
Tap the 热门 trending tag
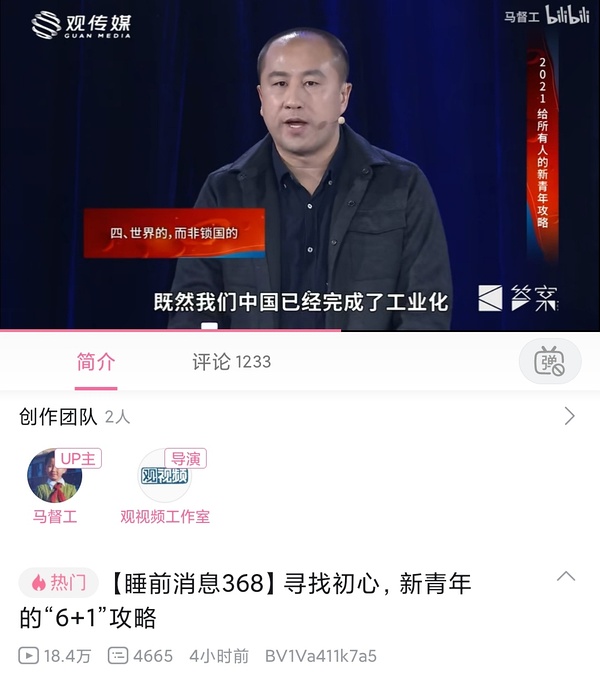pyautogui.click(x=59, y=582)
